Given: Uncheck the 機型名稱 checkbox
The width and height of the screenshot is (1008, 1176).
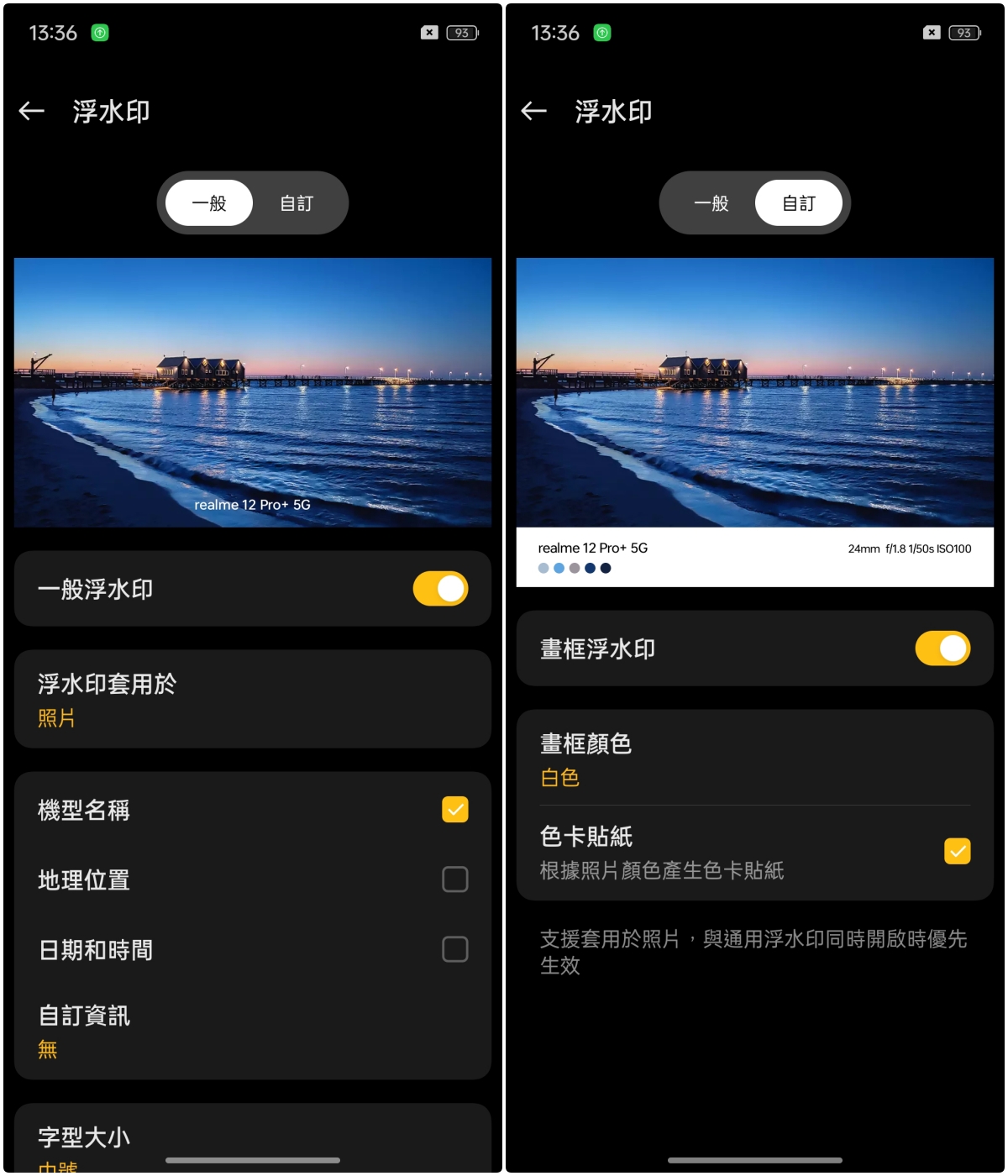Looking at the screenshot, I should click(454, 810).
